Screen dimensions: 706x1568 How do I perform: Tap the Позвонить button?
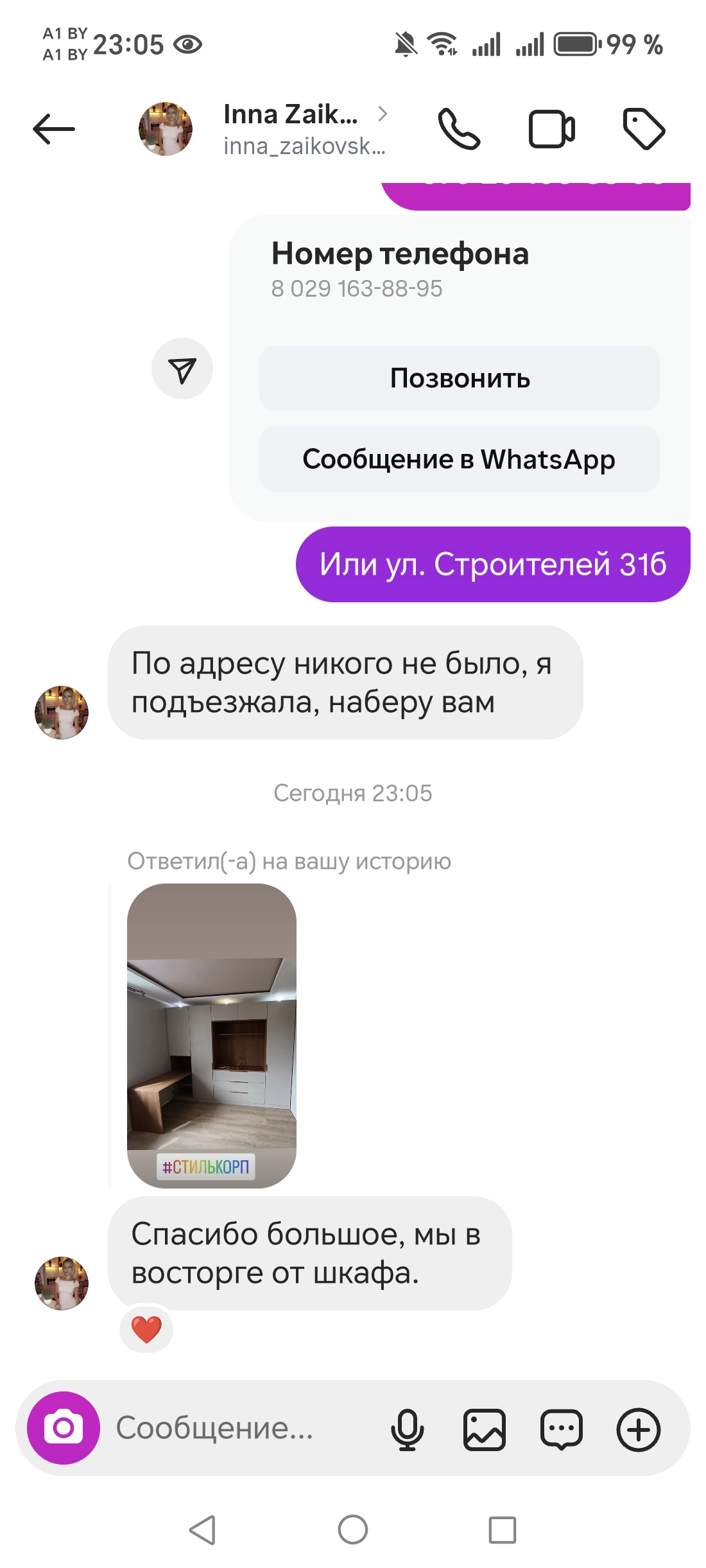(460, 378)
